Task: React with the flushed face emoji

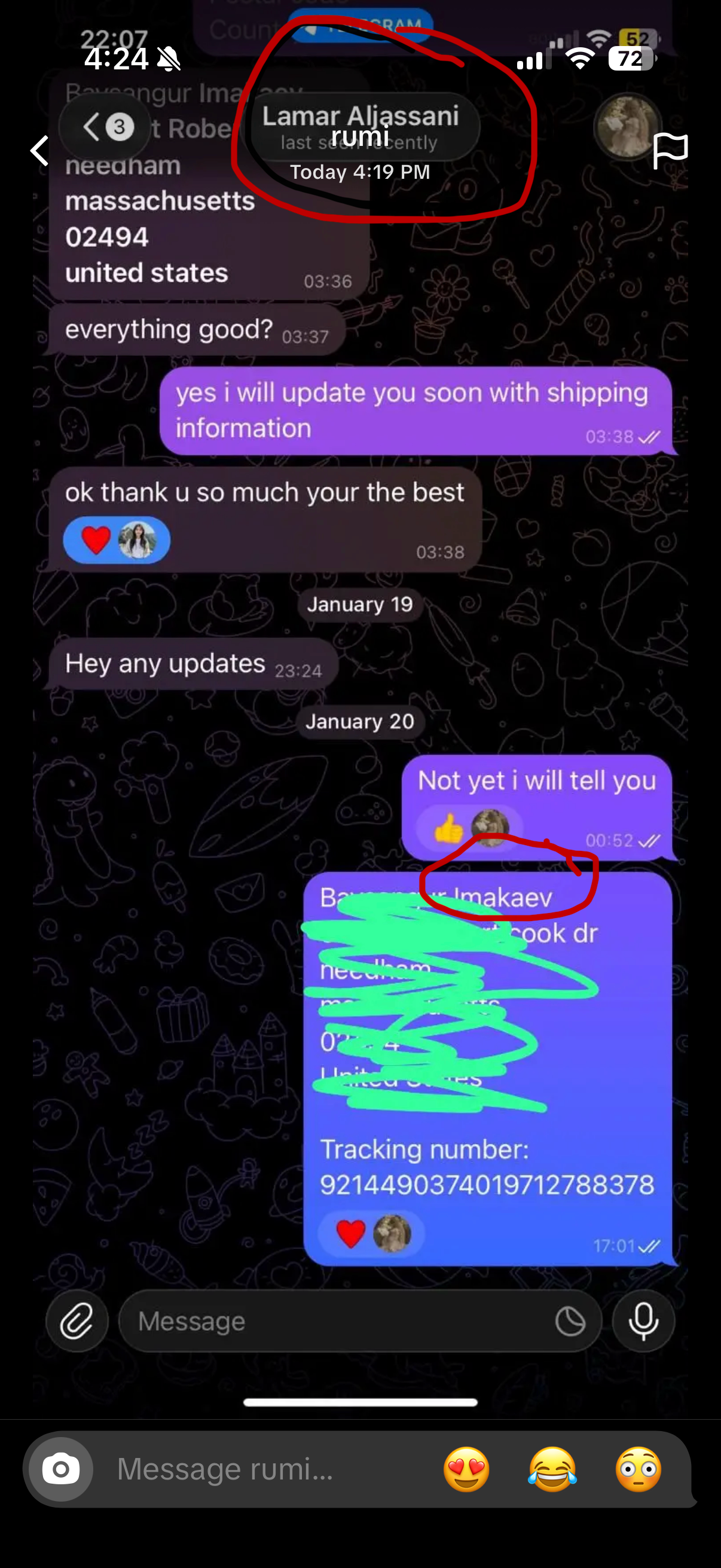Action: click(x=638, y=1469)
